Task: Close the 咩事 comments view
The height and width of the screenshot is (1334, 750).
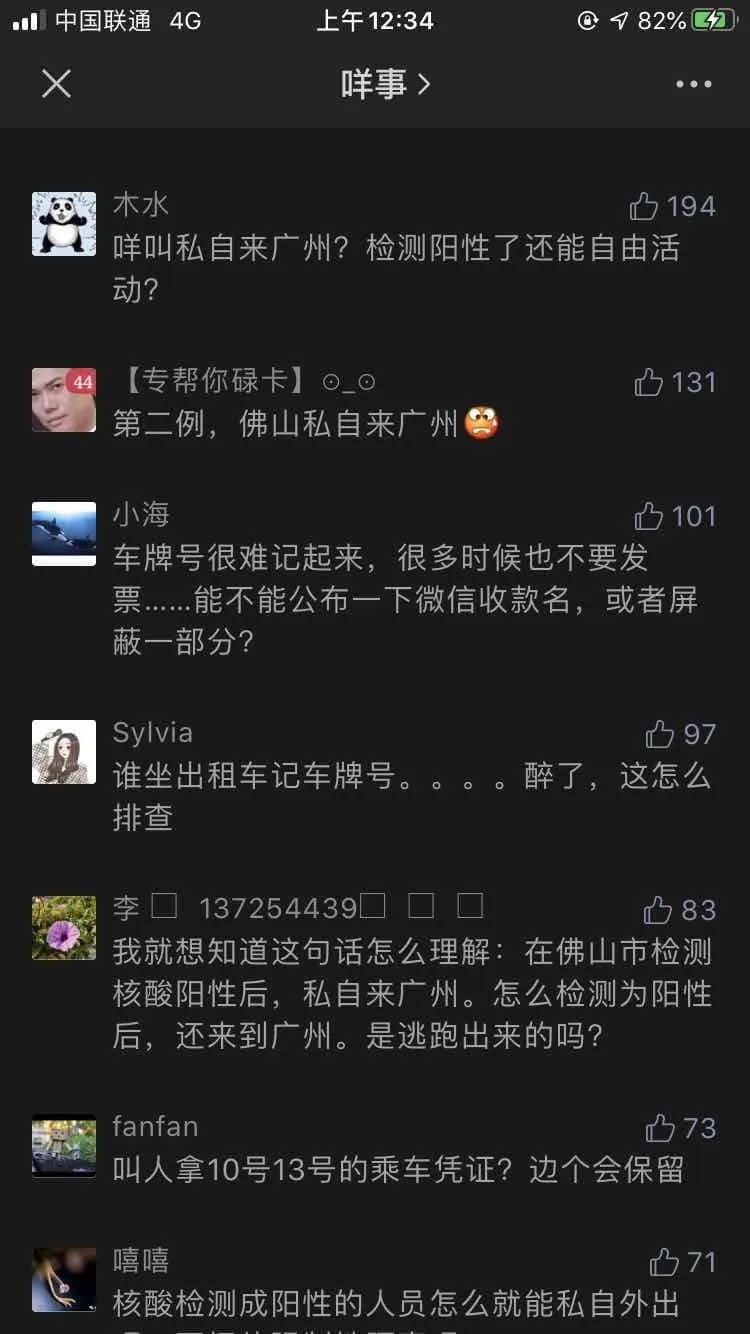Action: [x=57, y=84]
